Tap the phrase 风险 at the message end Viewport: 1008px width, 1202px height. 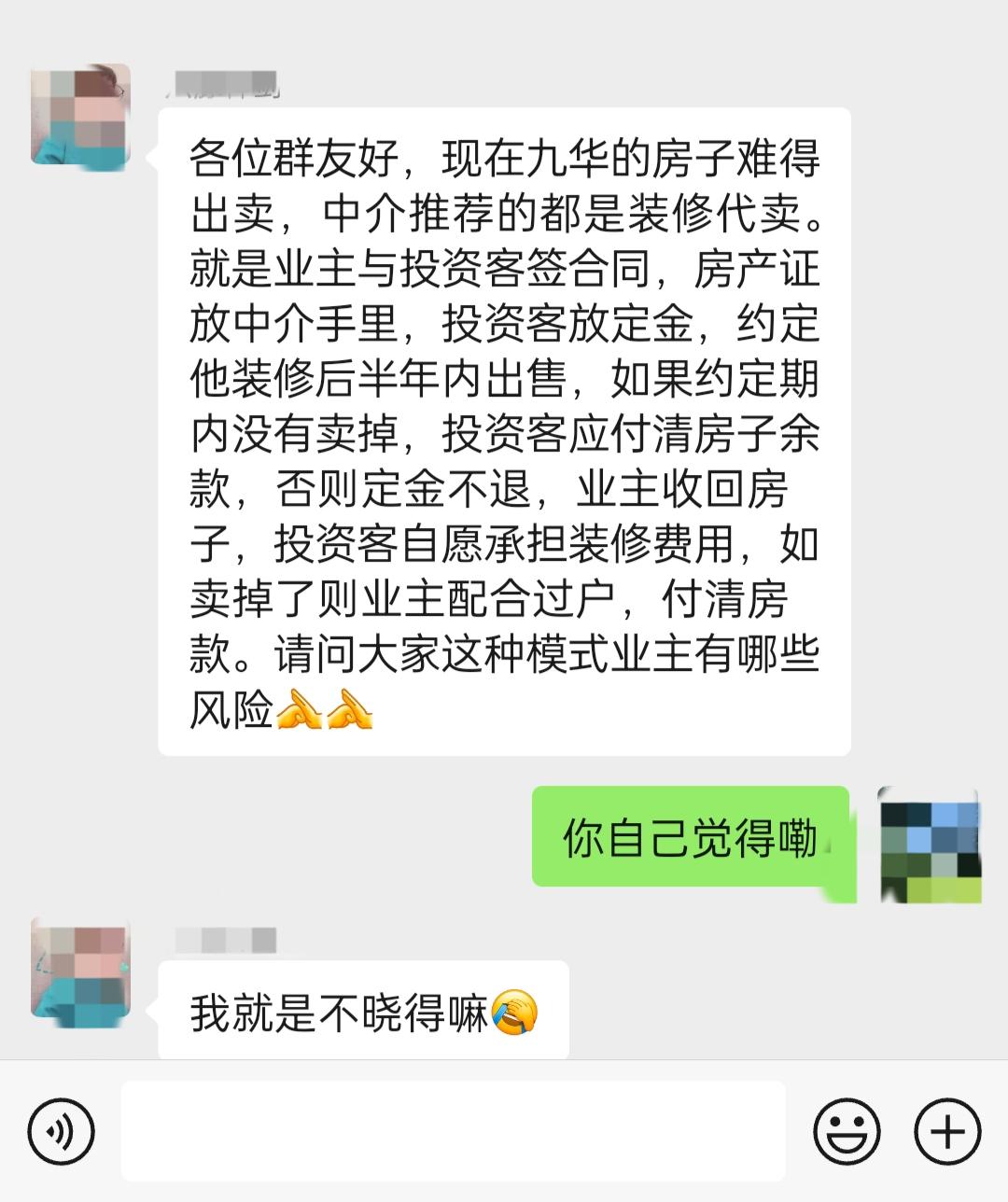231,707
